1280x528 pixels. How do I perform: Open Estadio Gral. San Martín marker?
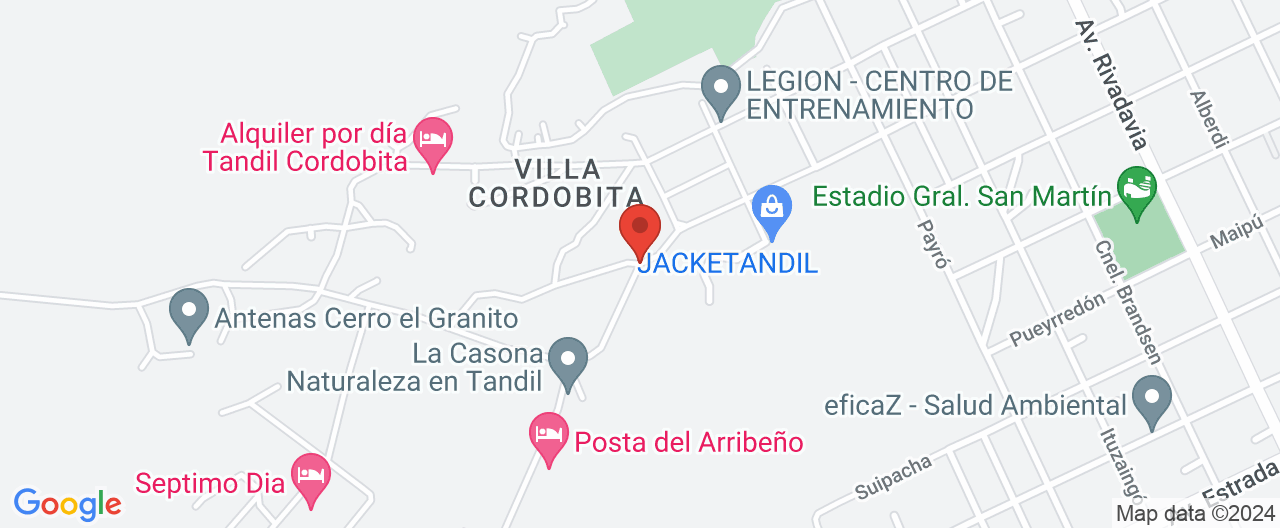(1137, 190)
